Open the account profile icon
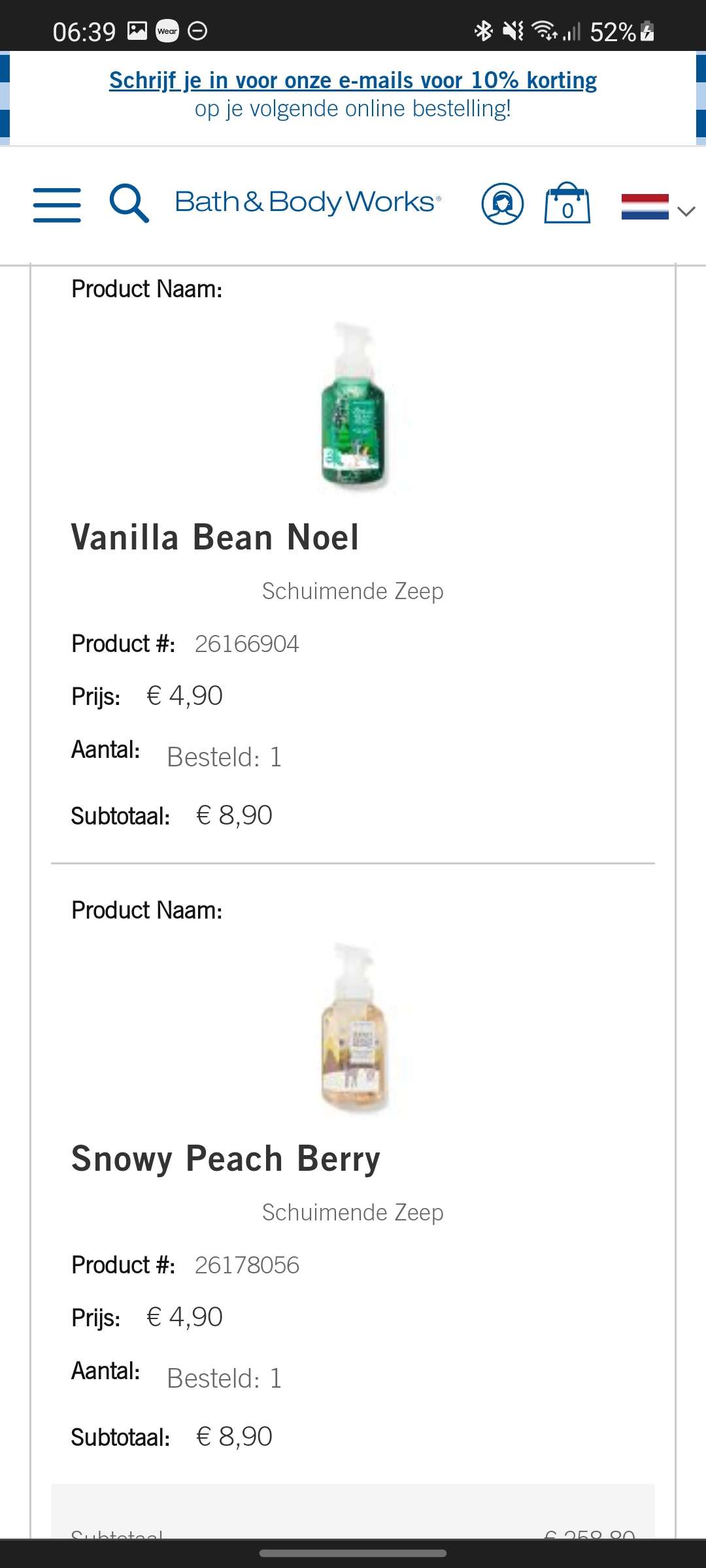 pos(502,204)
